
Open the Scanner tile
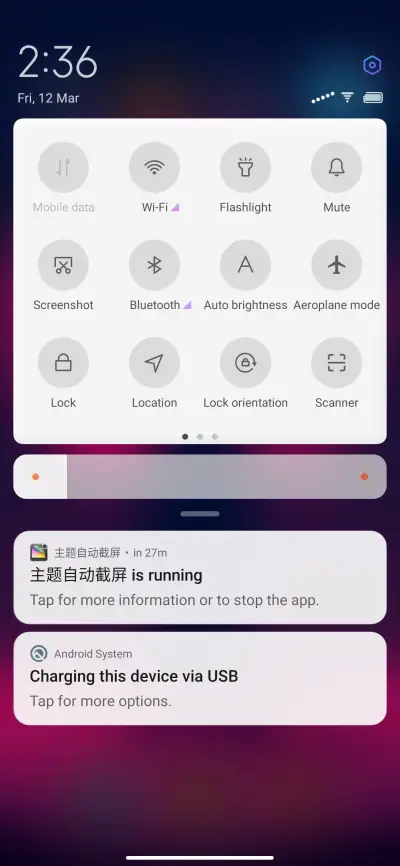(336, 363)
